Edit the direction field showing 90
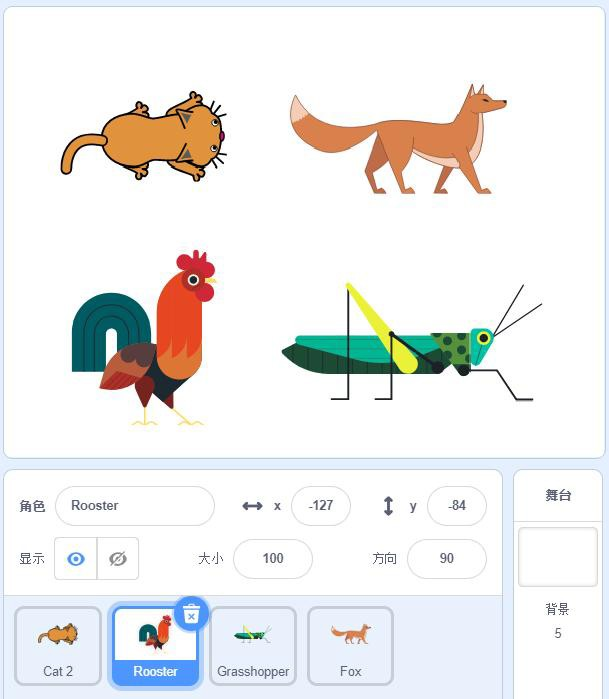This screenshot has width=609, height=699. pyautogui.click(x=446, y=559)
